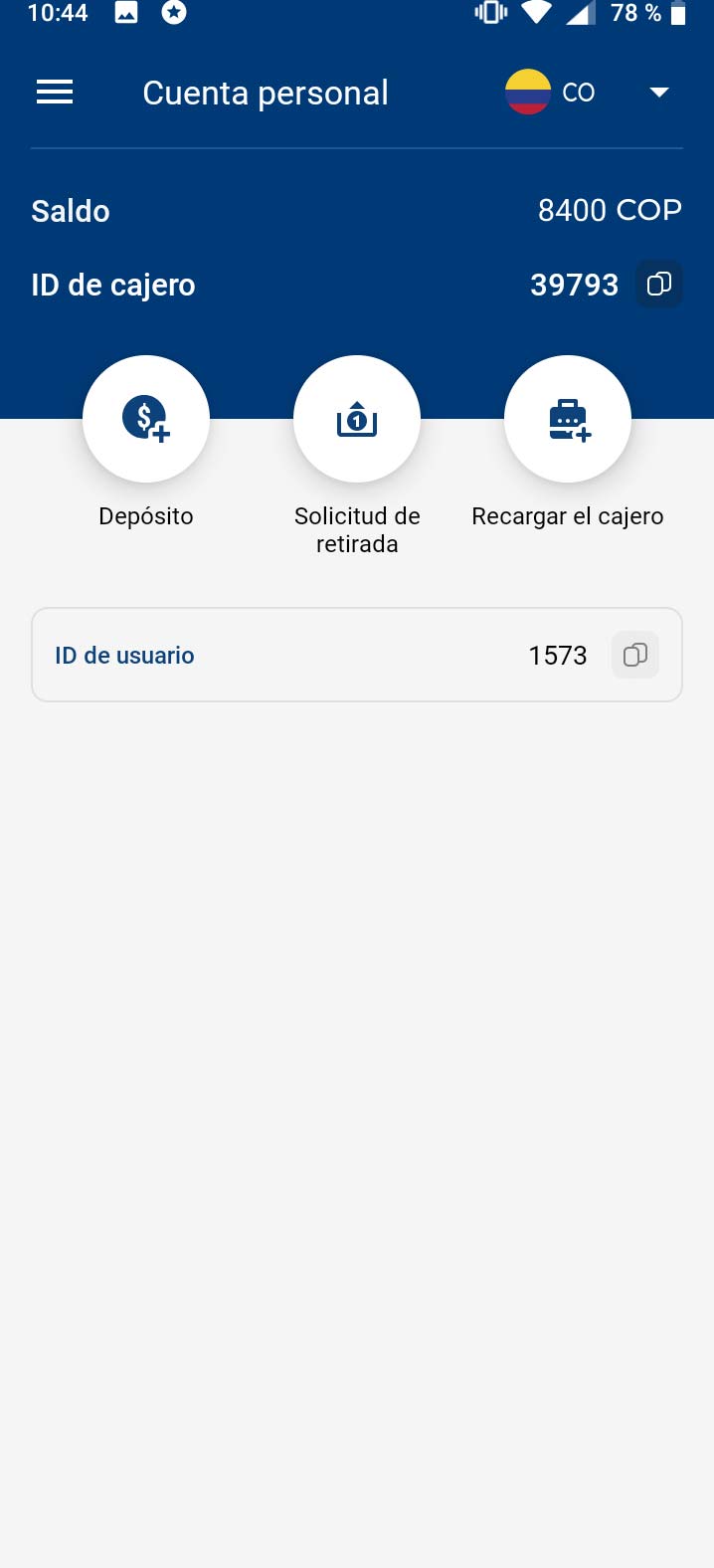Copy the ID de usuario value
The width and height of the screenshot is (714, 1568).
[634, 655]
